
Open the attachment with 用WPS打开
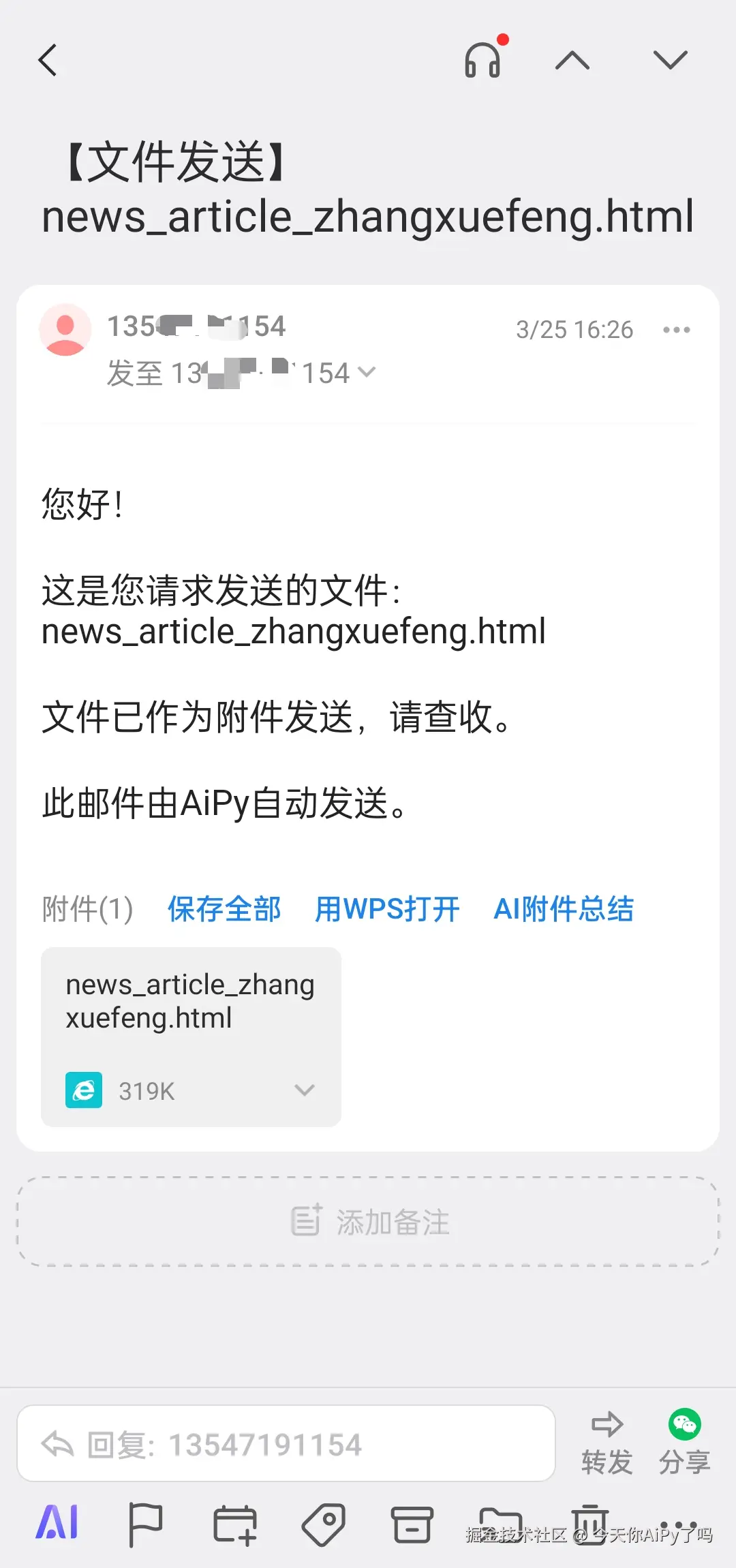point(387,909)
